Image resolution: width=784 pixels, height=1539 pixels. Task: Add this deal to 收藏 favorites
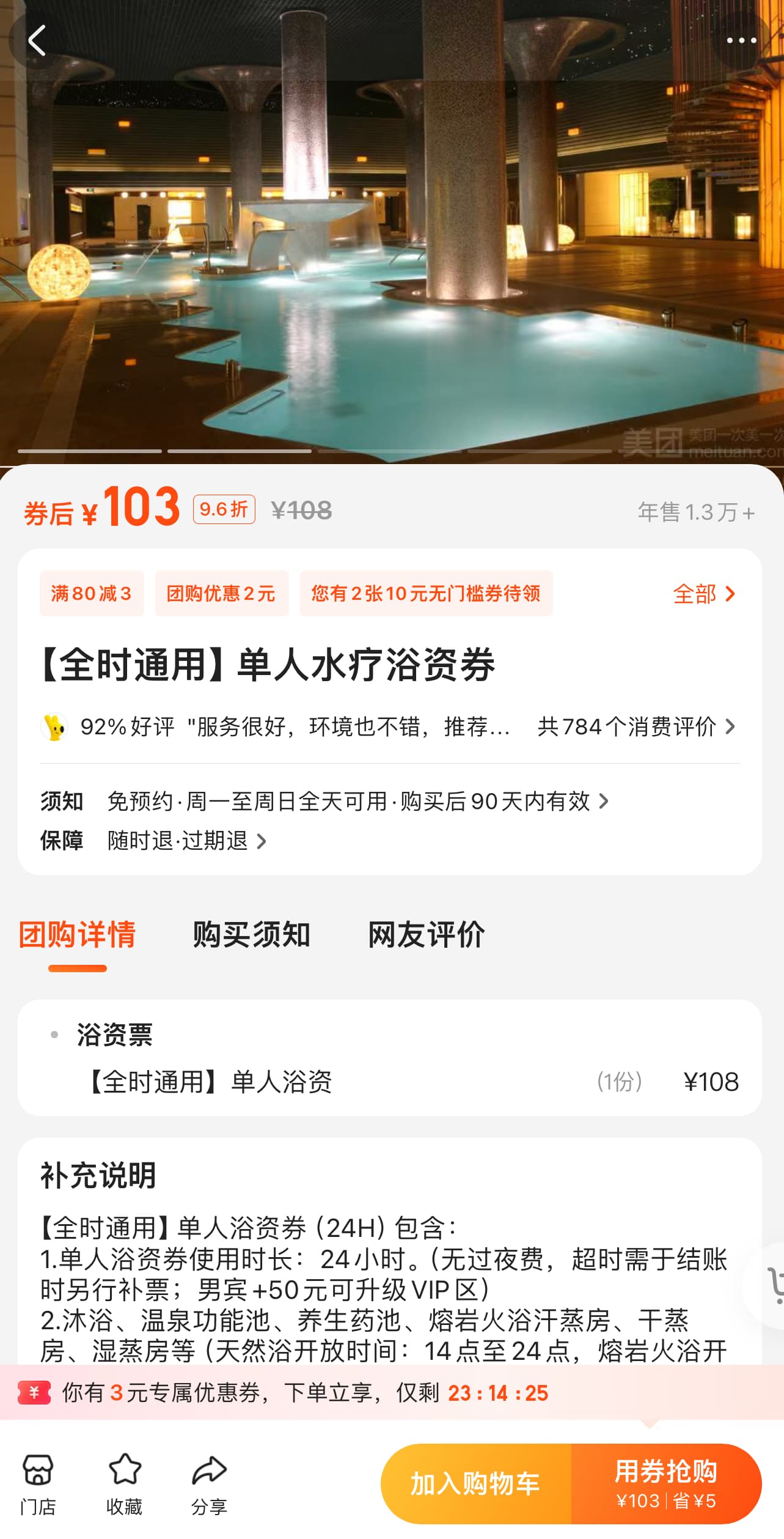(125, 1483)
